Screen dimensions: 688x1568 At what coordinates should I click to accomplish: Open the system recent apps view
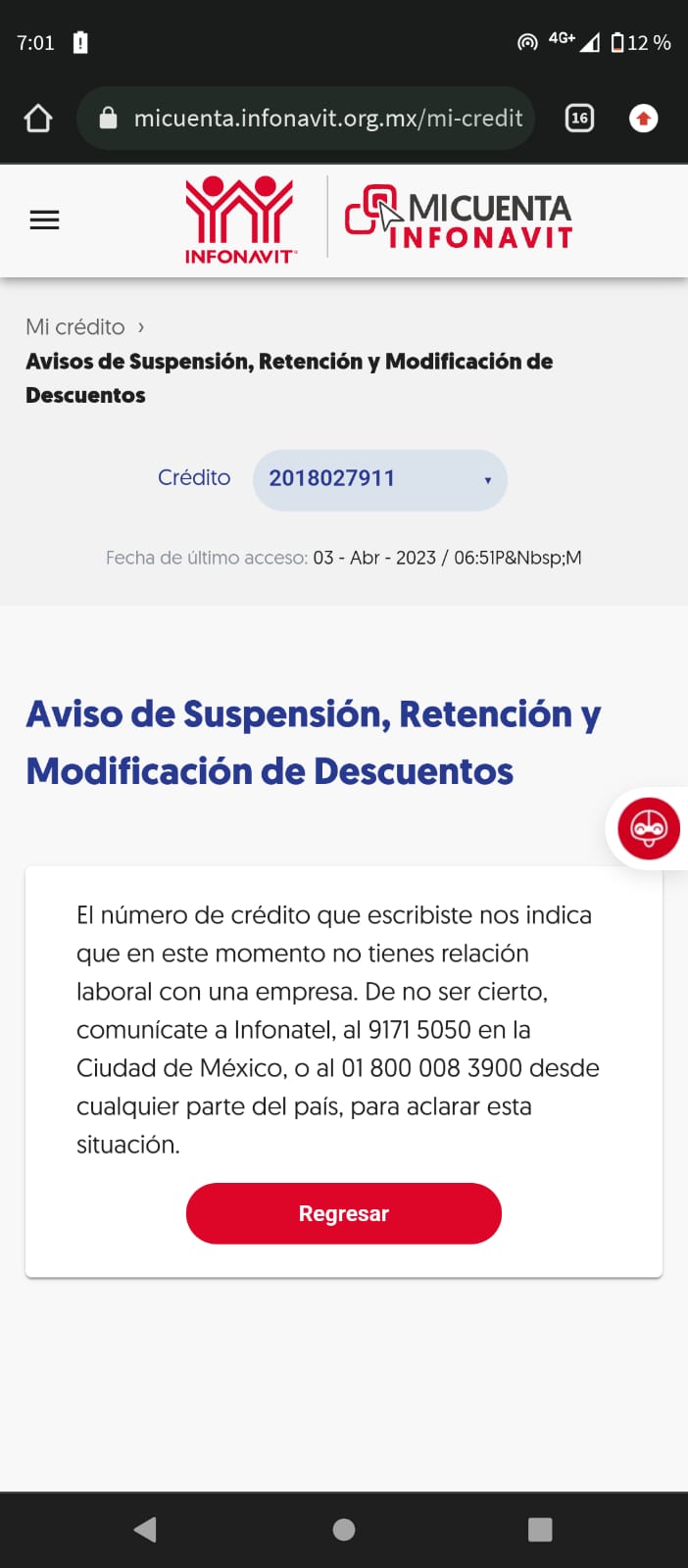[x=540, y=1530]
